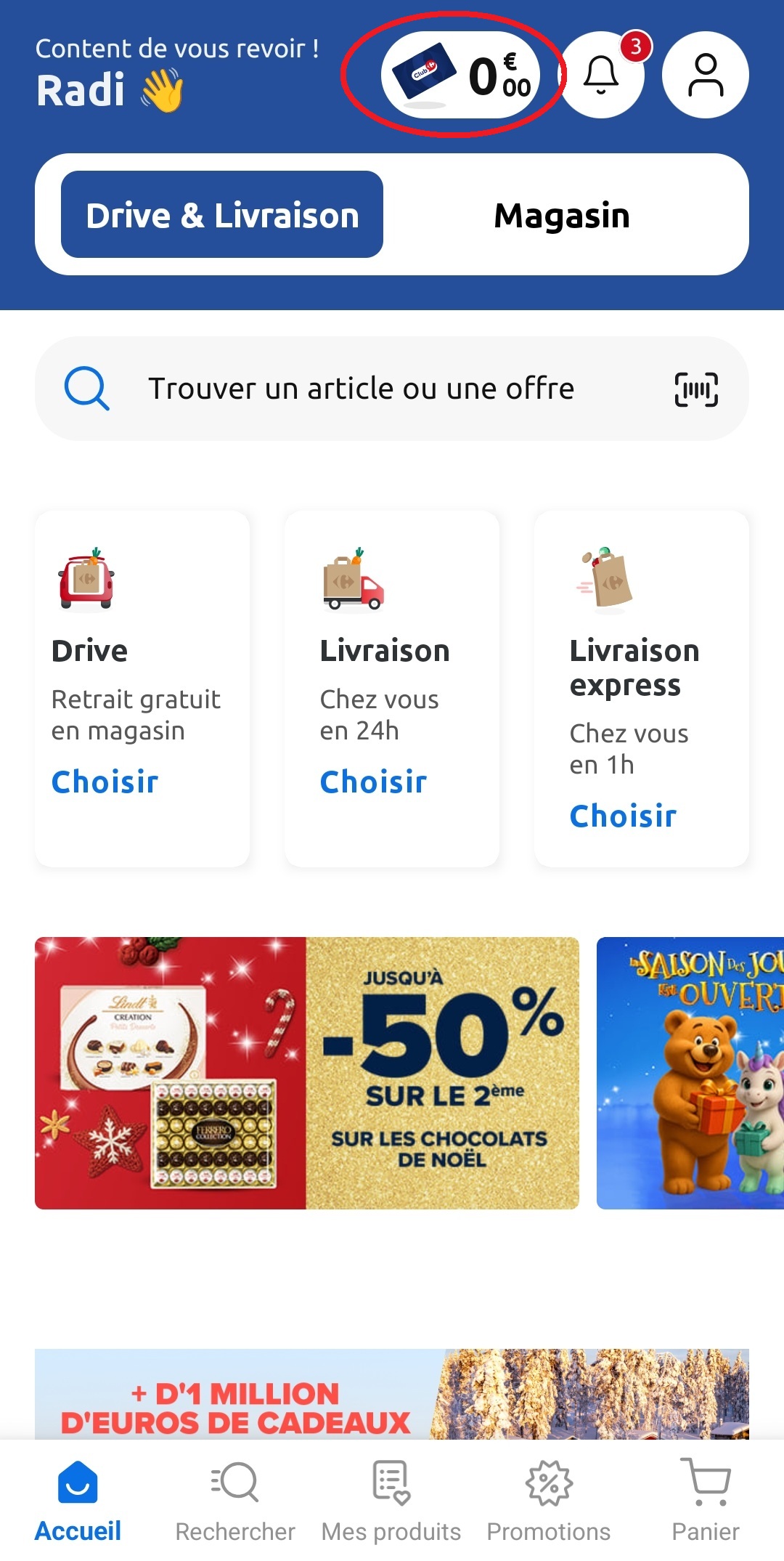Open the Club card balance pill
Viewport: 784px width, 1561px height.
click(460, 75)
